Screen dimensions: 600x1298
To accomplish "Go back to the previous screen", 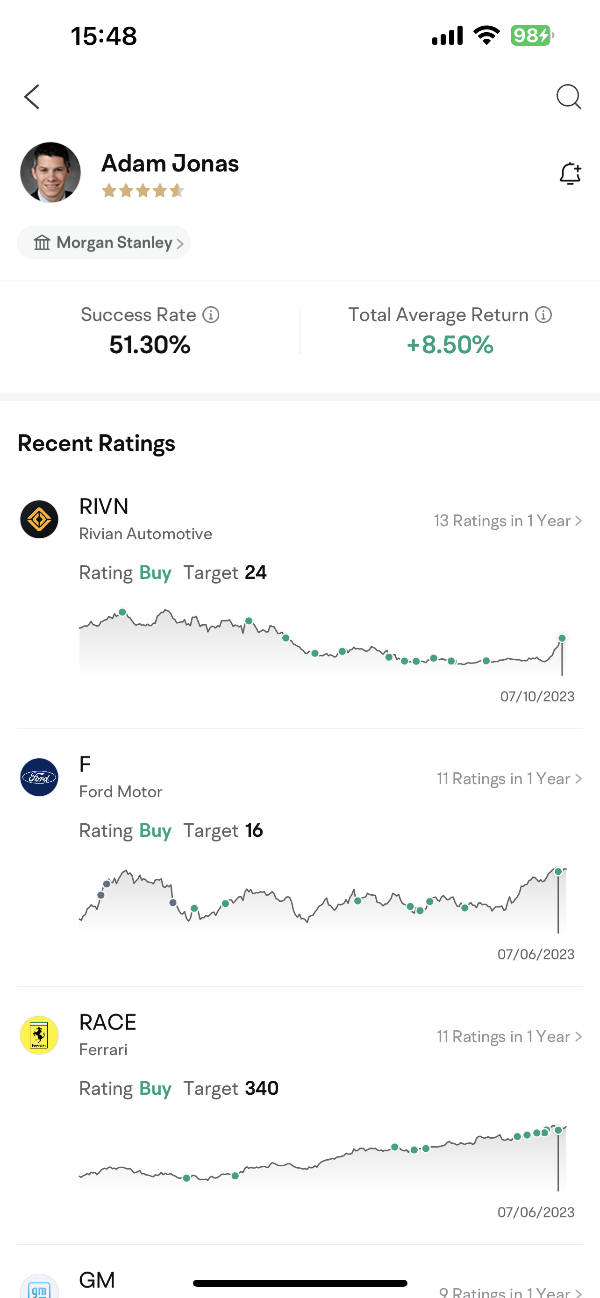I will click(32, 97).
